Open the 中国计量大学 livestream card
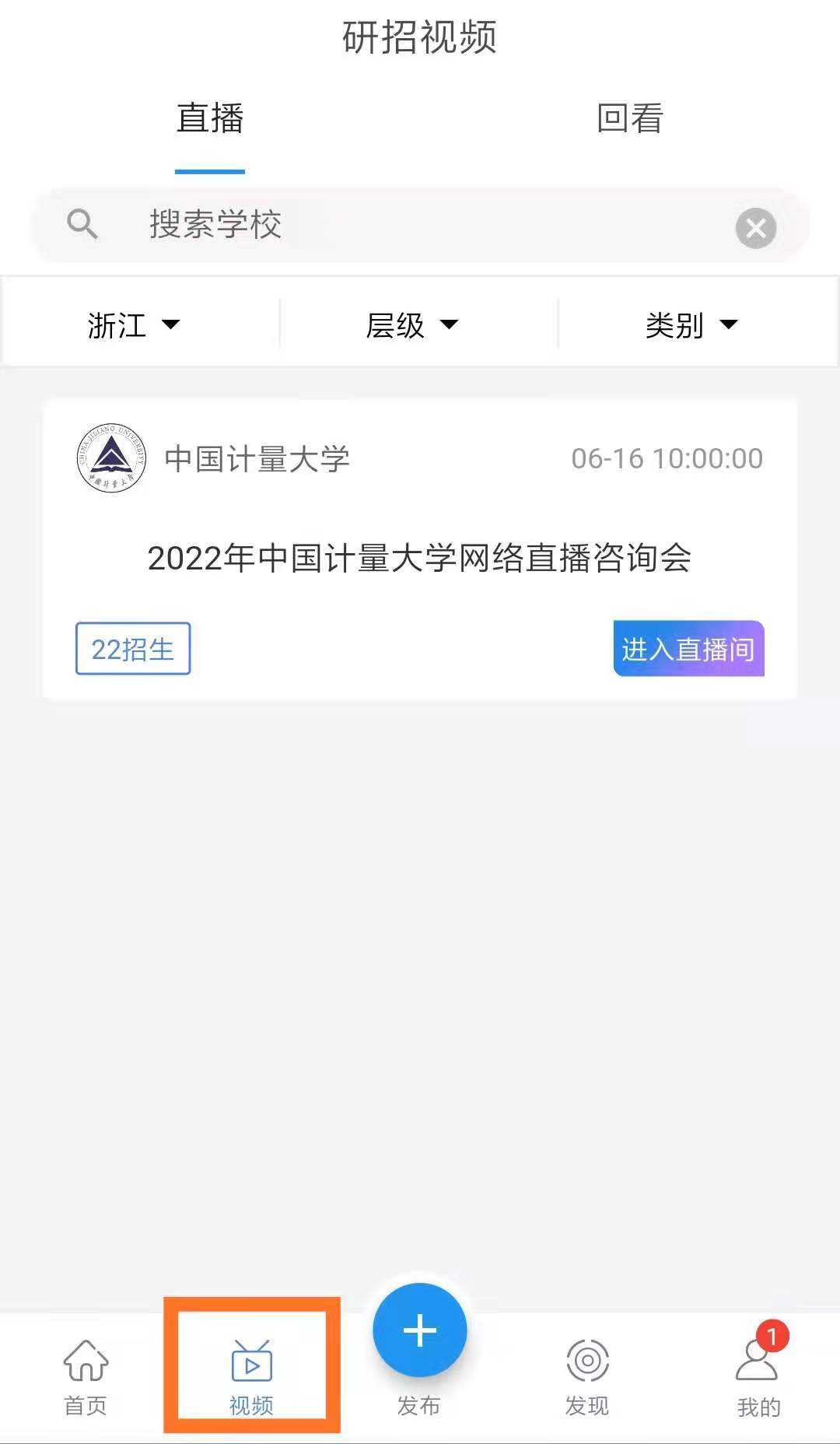Screen dimensions: 840x1444 click(x=419, y=557)
